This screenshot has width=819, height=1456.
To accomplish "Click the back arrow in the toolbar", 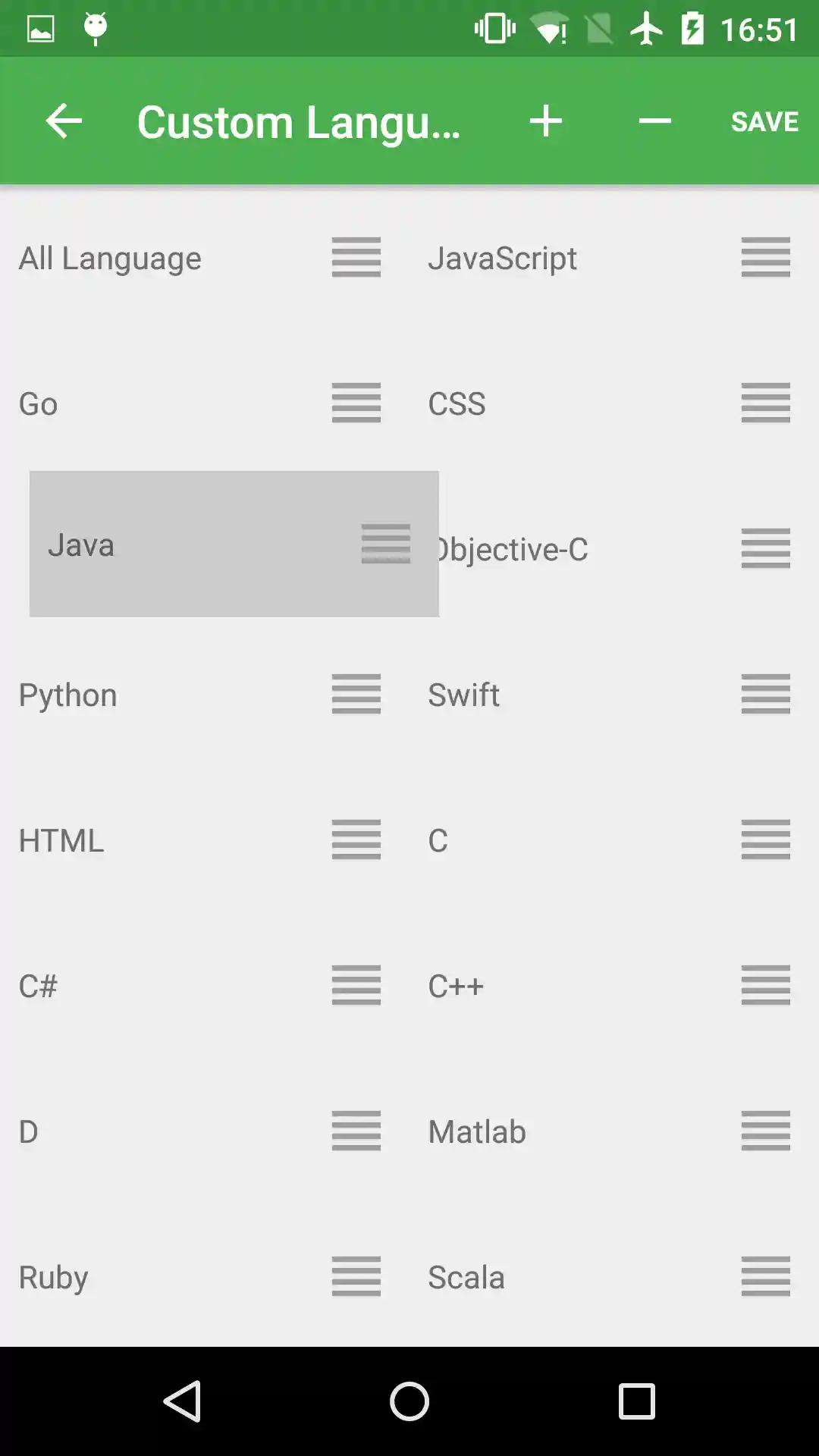I will pyautogui.click(x=64, y=121).
